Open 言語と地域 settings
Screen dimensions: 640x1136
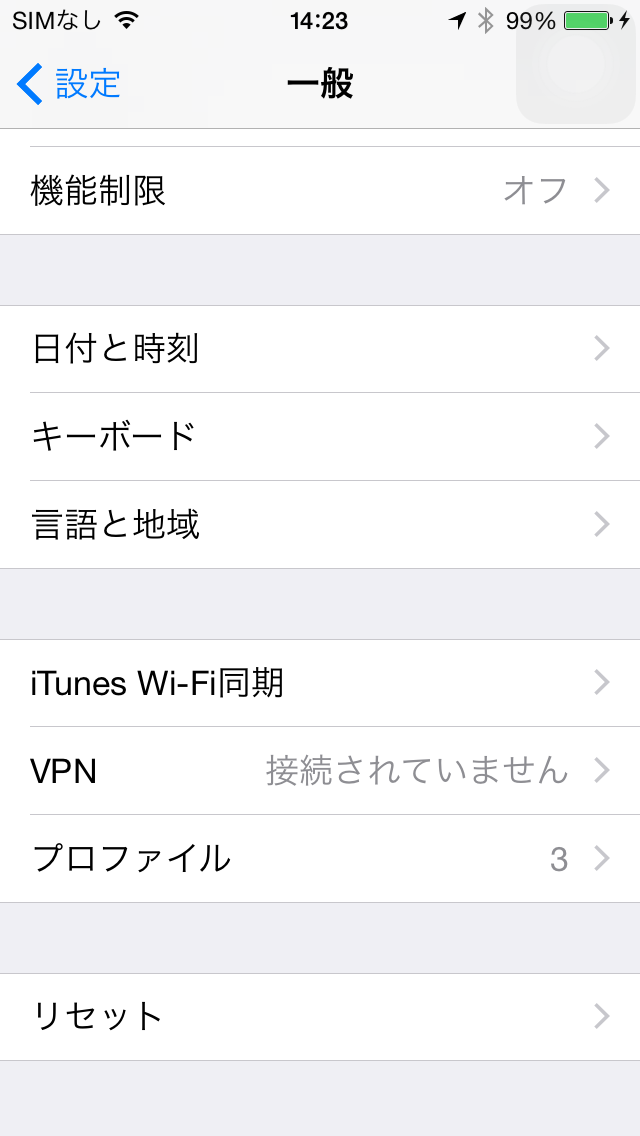[320, 525]
